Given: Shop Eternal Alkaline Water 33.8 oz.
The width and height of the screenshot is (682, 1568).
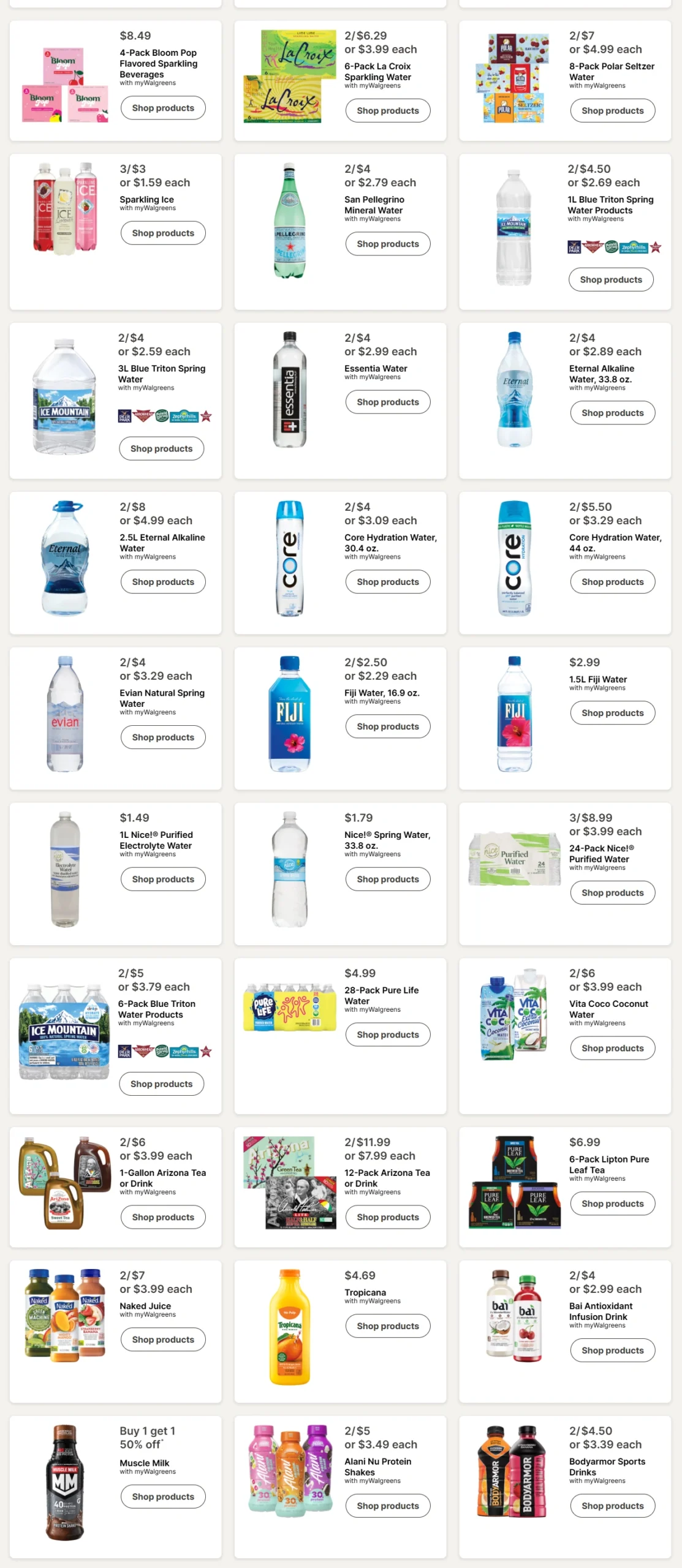Looking at the screenshot, I should 612,413.
